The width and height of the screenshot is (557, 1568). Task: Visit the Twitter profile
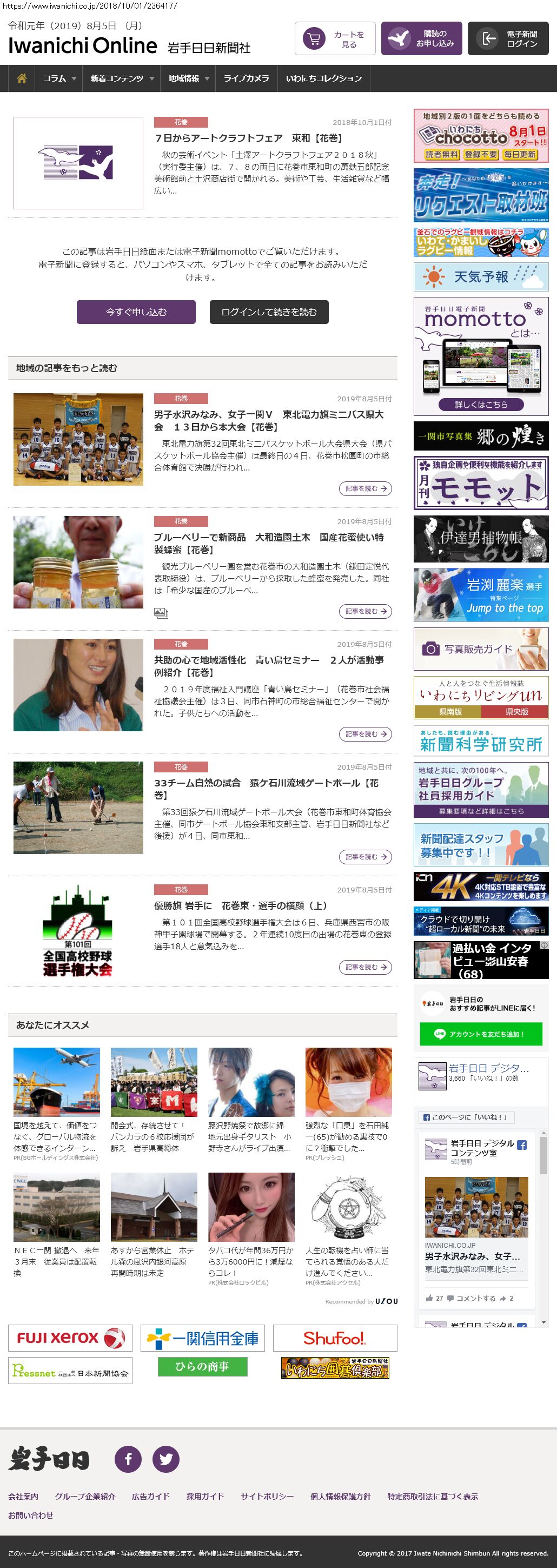pos(165,1458)
